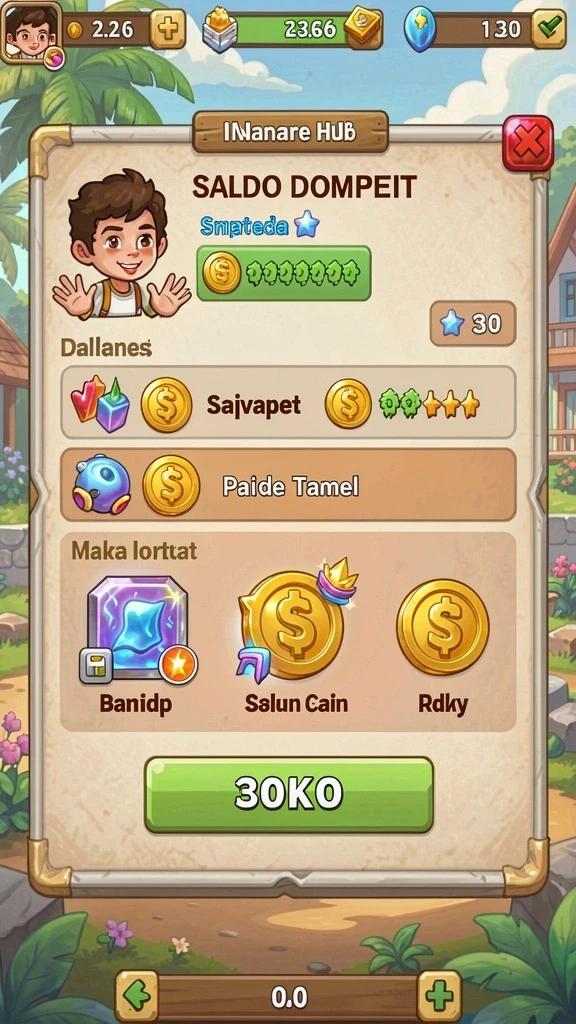The image size is (576, 1024).
Task: Tap the gold box icon beside 2366
Action: point(362,27)
